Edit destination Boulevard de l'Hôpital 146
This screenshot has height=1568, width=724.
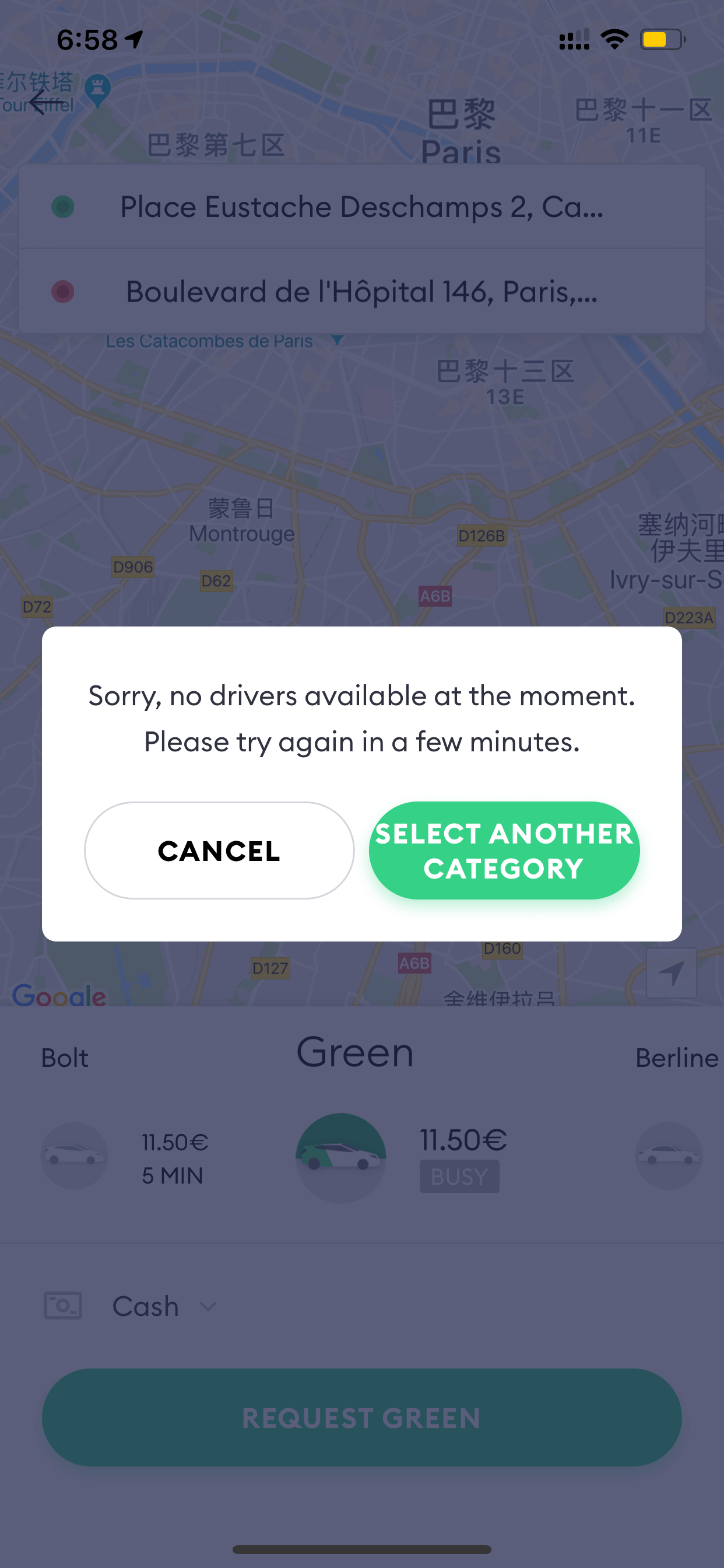point(362,291)
